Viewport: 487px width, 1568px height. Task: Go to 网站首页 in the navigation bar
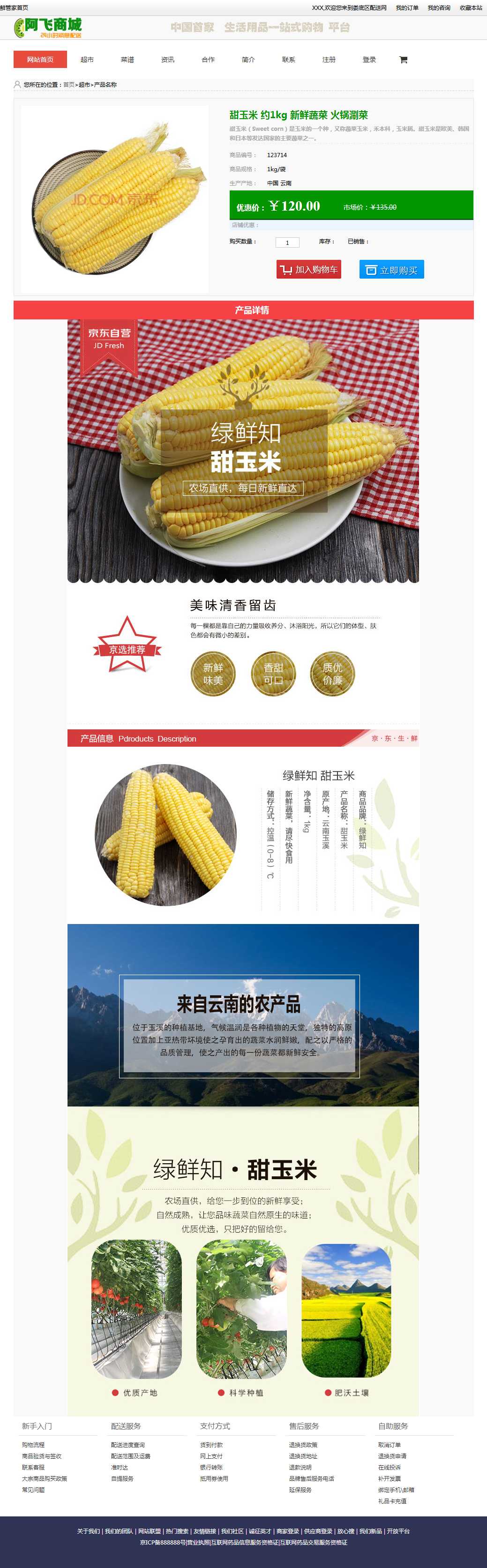40,60
